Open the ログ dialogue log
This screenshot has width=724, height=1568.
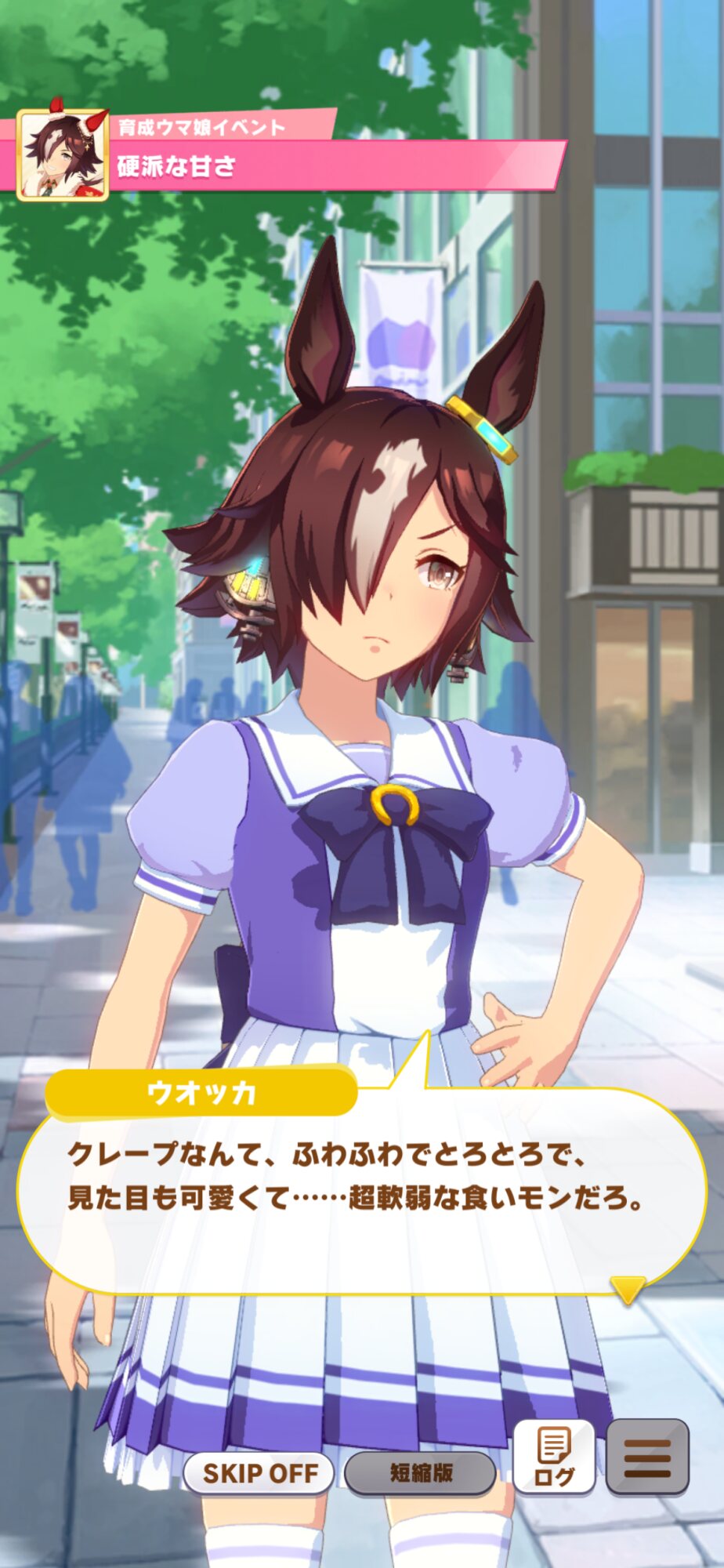coord(553,1457)
